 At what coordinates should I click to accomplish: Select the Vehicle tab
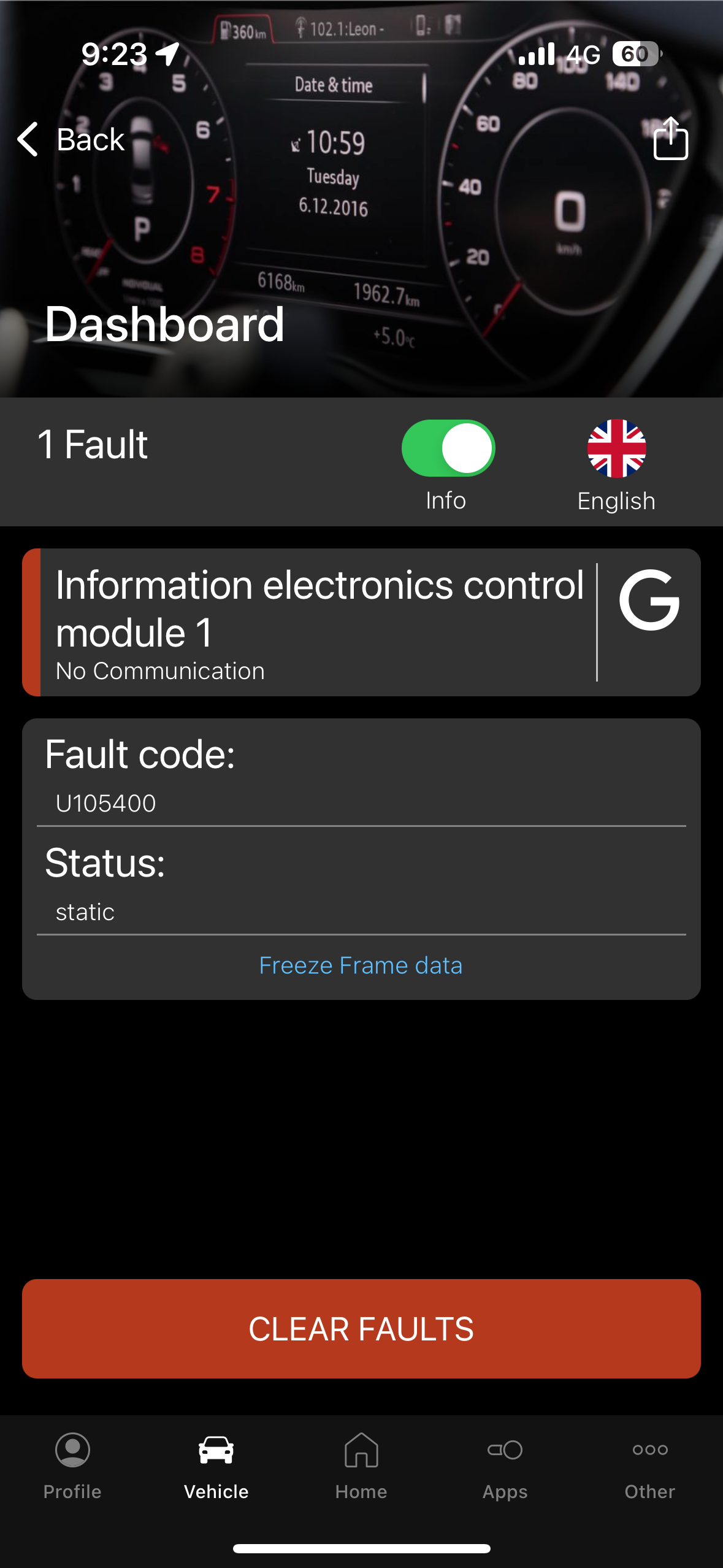(x=216, y=1465)
